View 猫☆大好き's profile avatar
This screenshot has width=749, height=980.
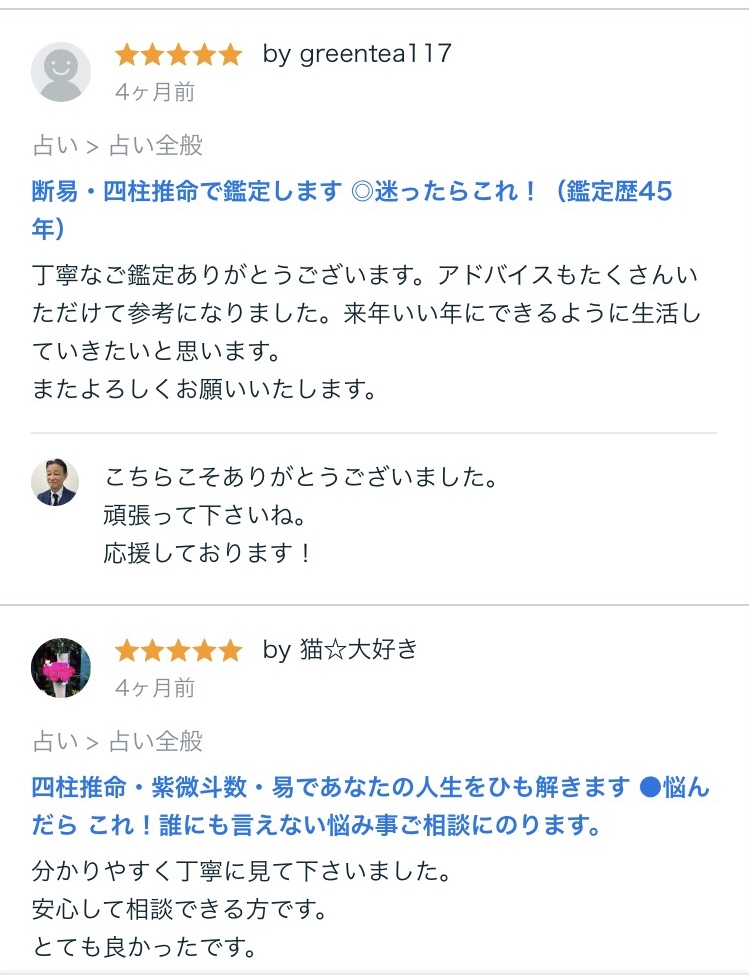tap(62, 668)
